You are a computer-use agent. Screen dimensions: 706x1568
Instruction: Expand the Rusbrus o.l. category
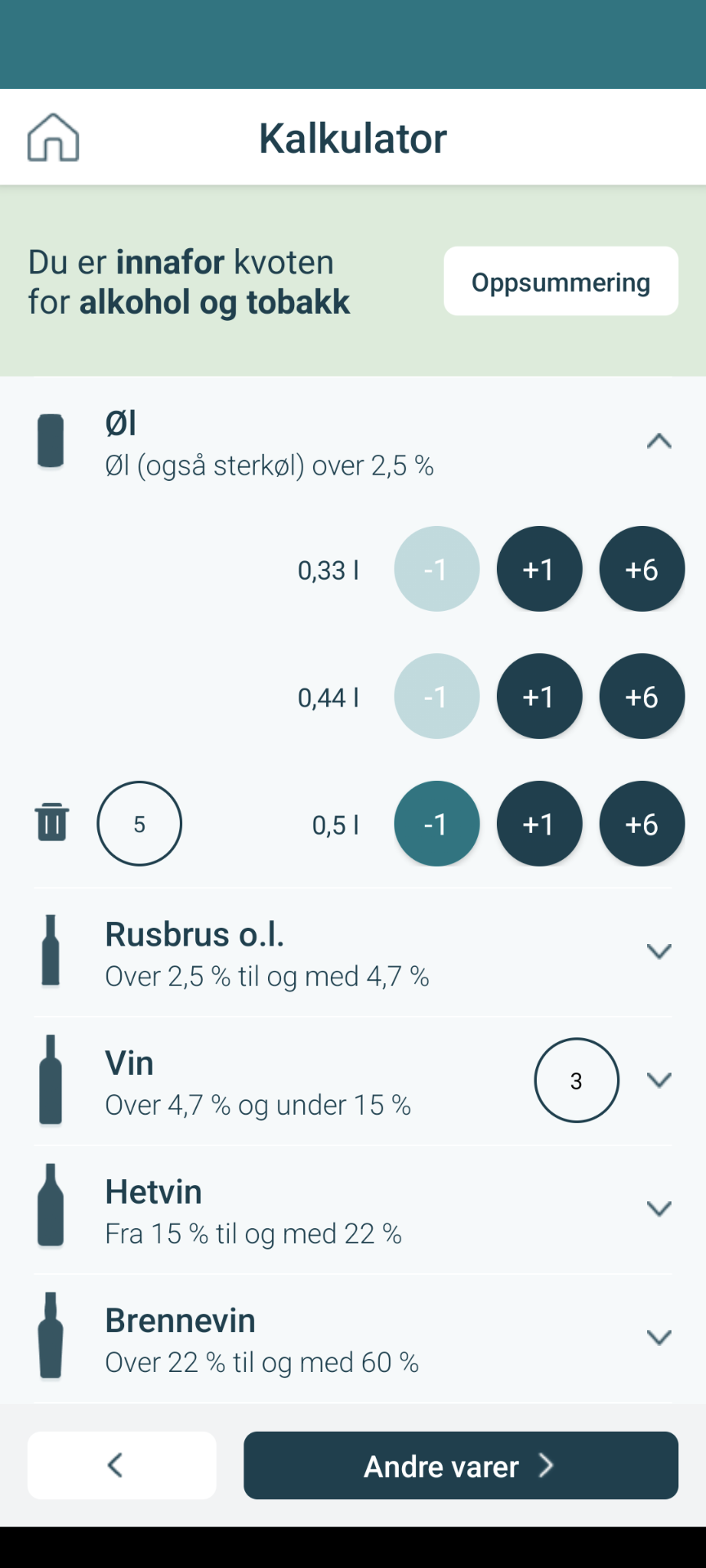click(x=659, y=951)
